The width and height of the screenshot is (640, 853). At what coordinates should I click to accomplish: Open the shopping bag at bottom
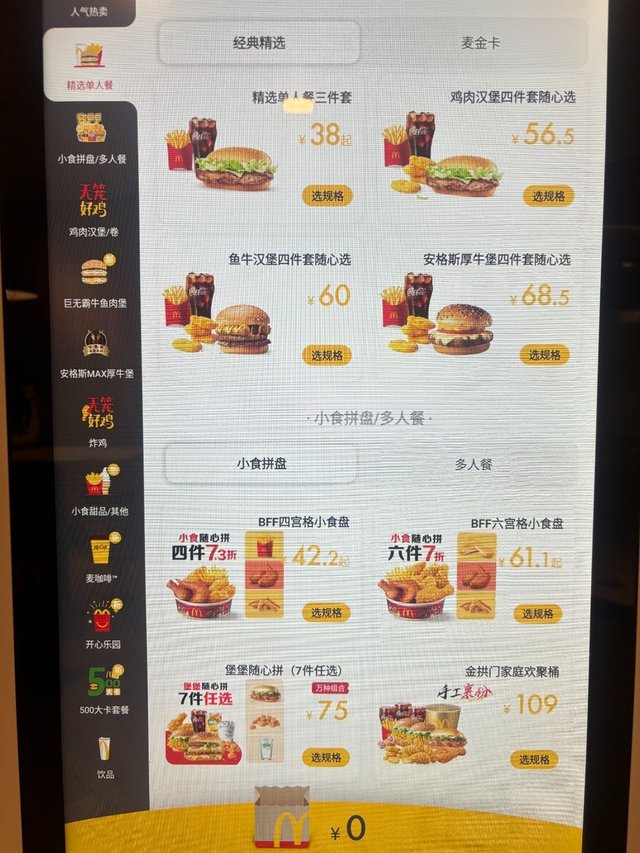[x=283, y=818]
